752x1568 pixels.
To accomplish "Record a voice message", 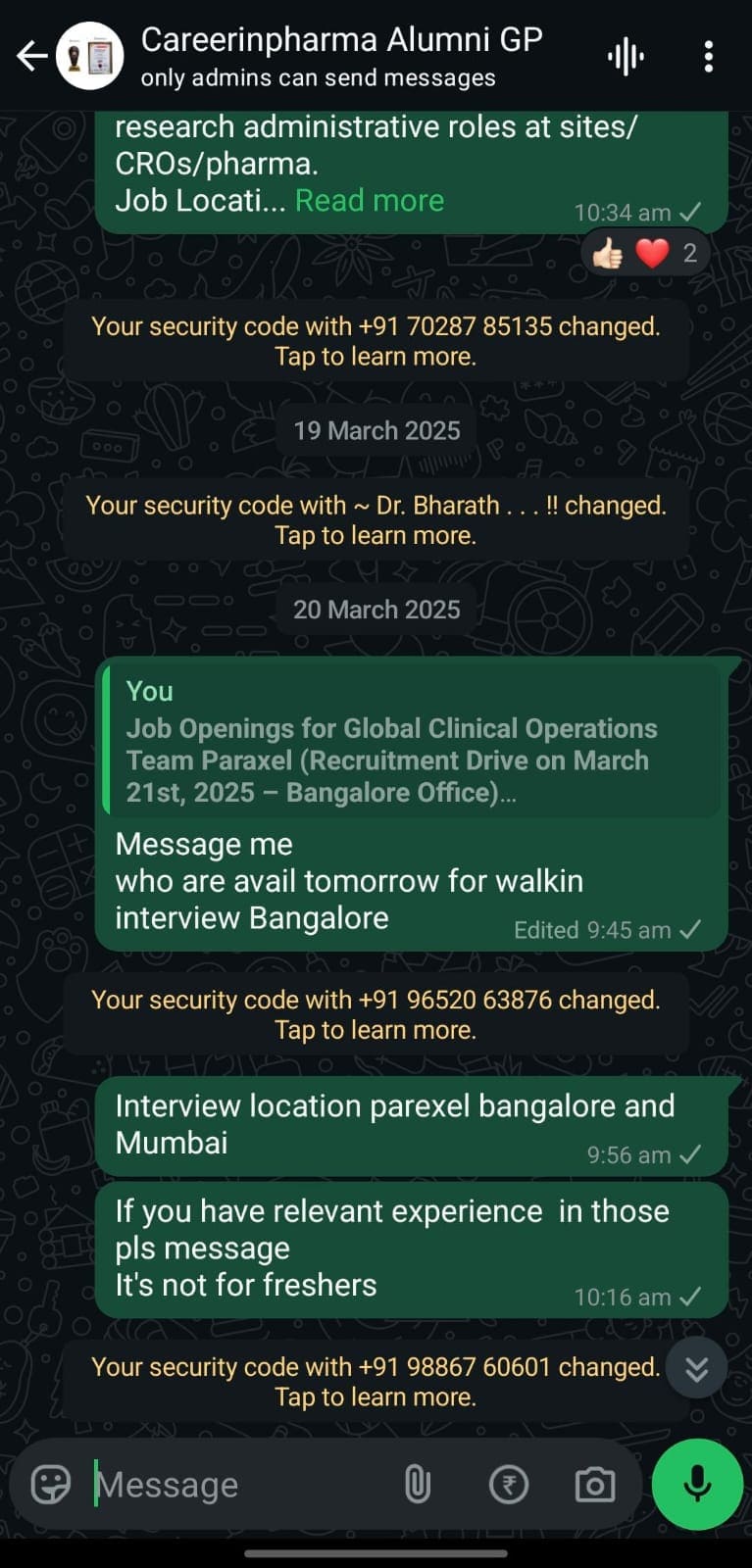I will 697,1484.
